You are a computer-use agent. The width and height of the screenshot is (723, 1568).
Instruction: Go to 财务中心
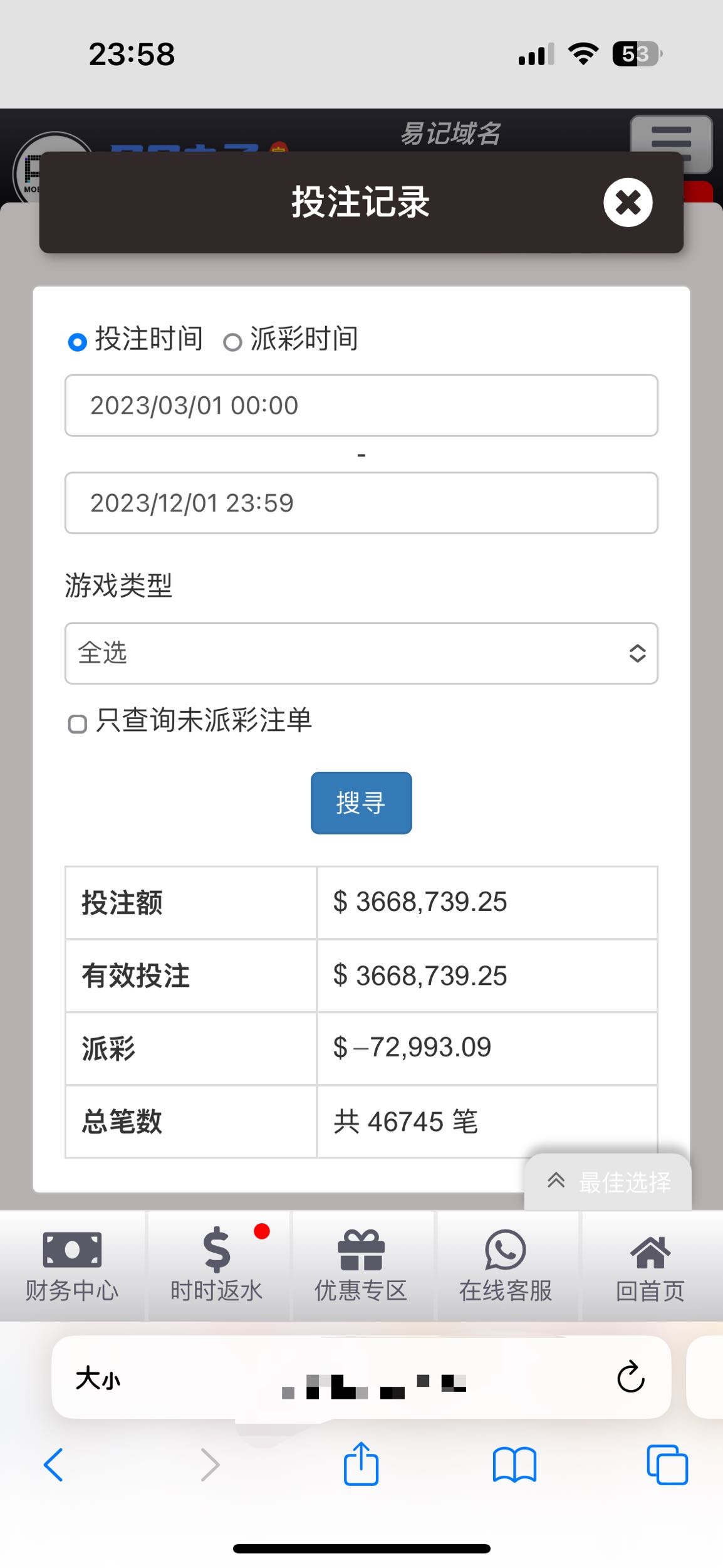(72, 1265)
